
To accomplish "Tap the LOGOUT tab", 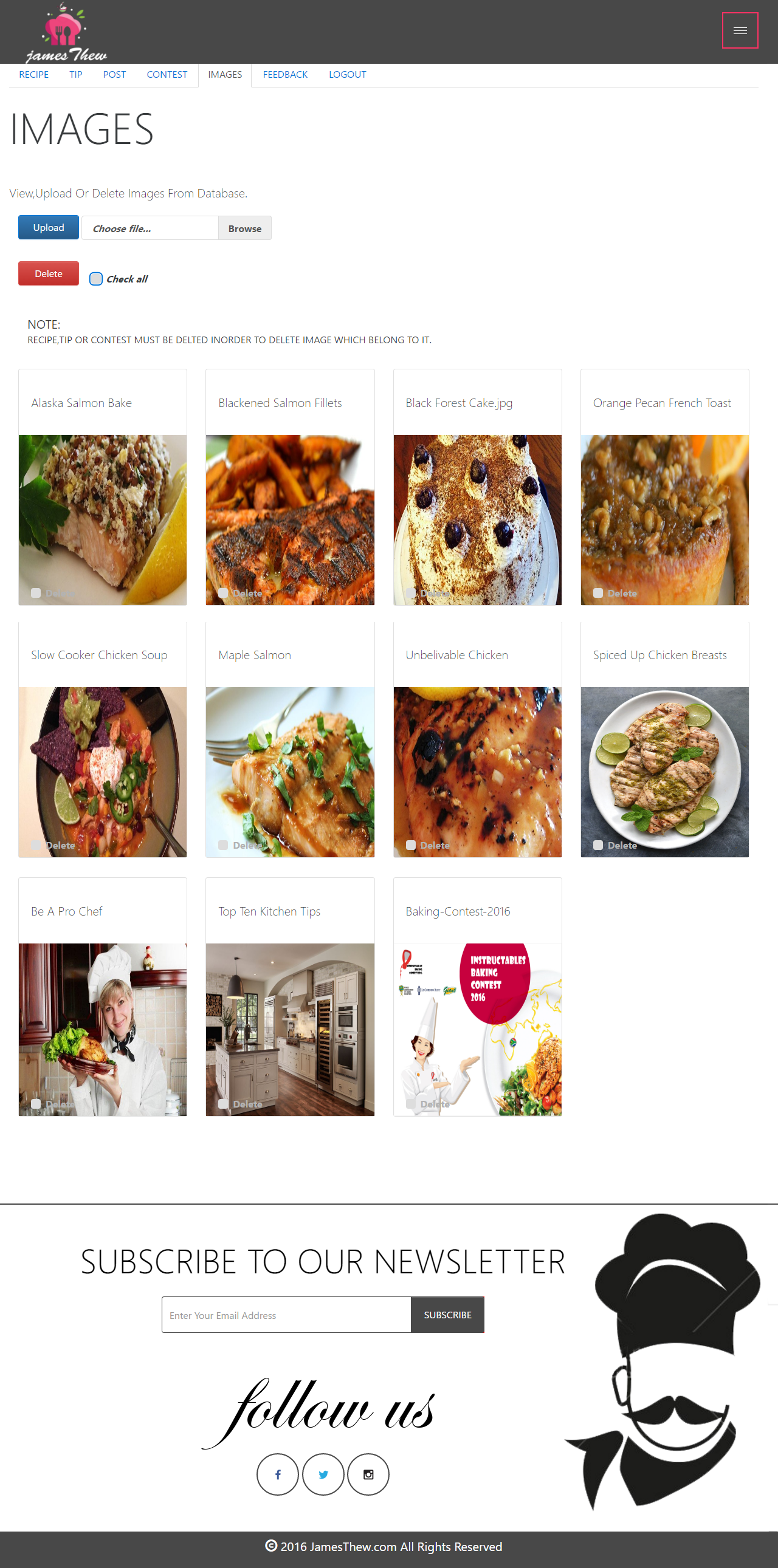I will tap(347, 74).
